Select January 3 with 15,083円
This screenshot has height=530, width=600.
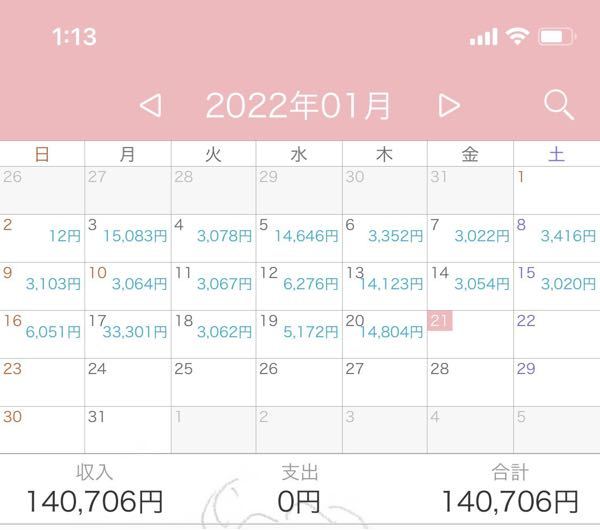[x=128, y=237]
